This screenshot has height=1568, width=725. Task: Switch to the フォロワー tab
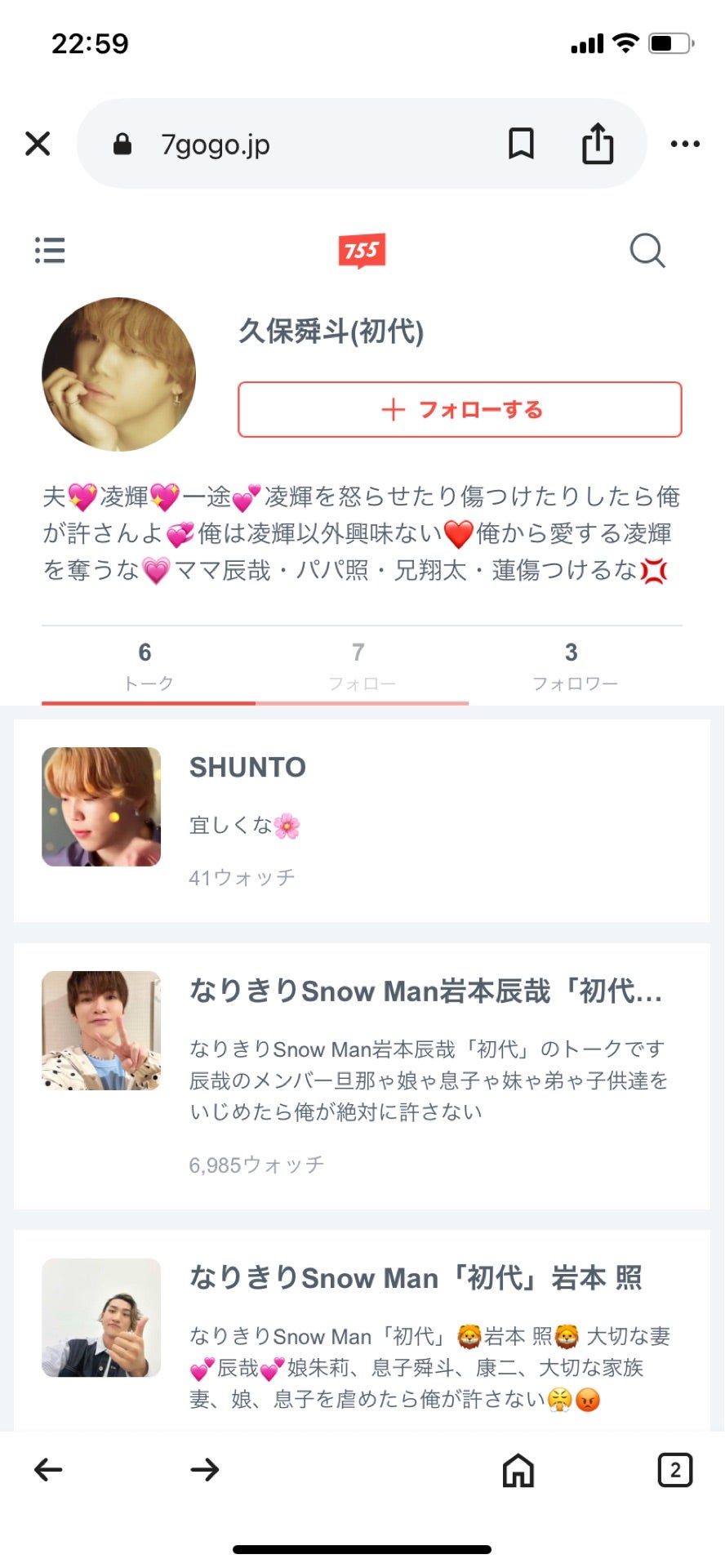[x=574, y=666]
